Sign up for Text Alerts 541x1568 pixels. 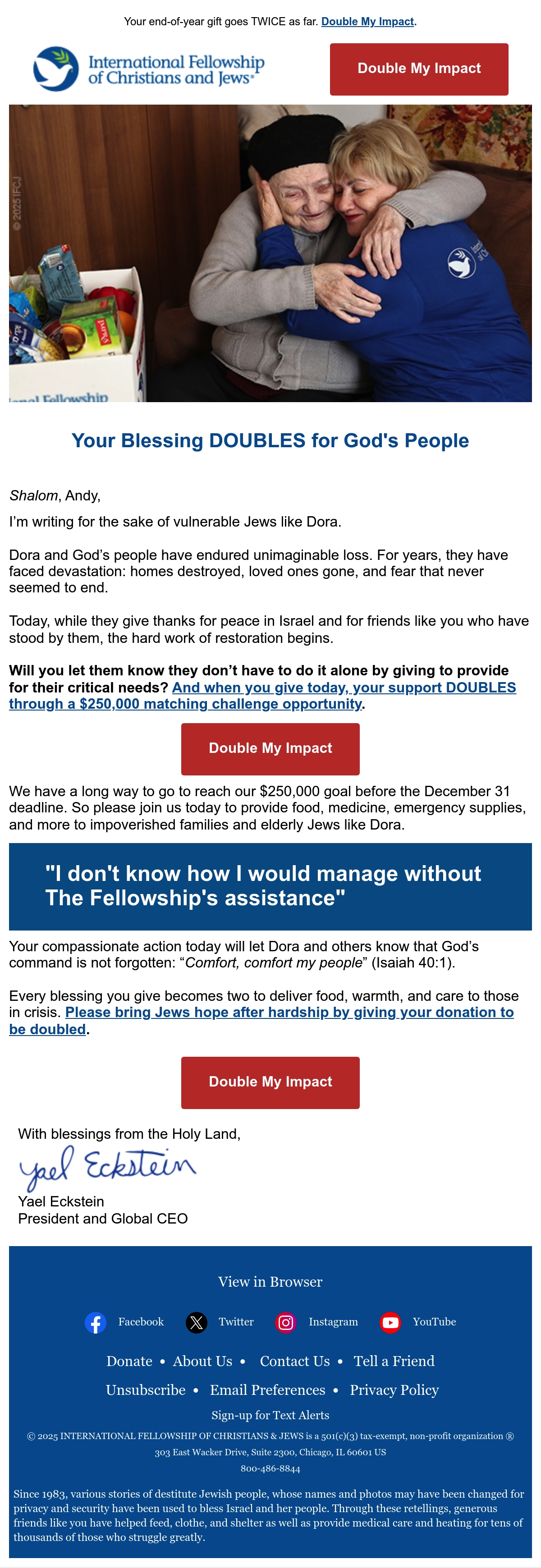coord(270,1415)
